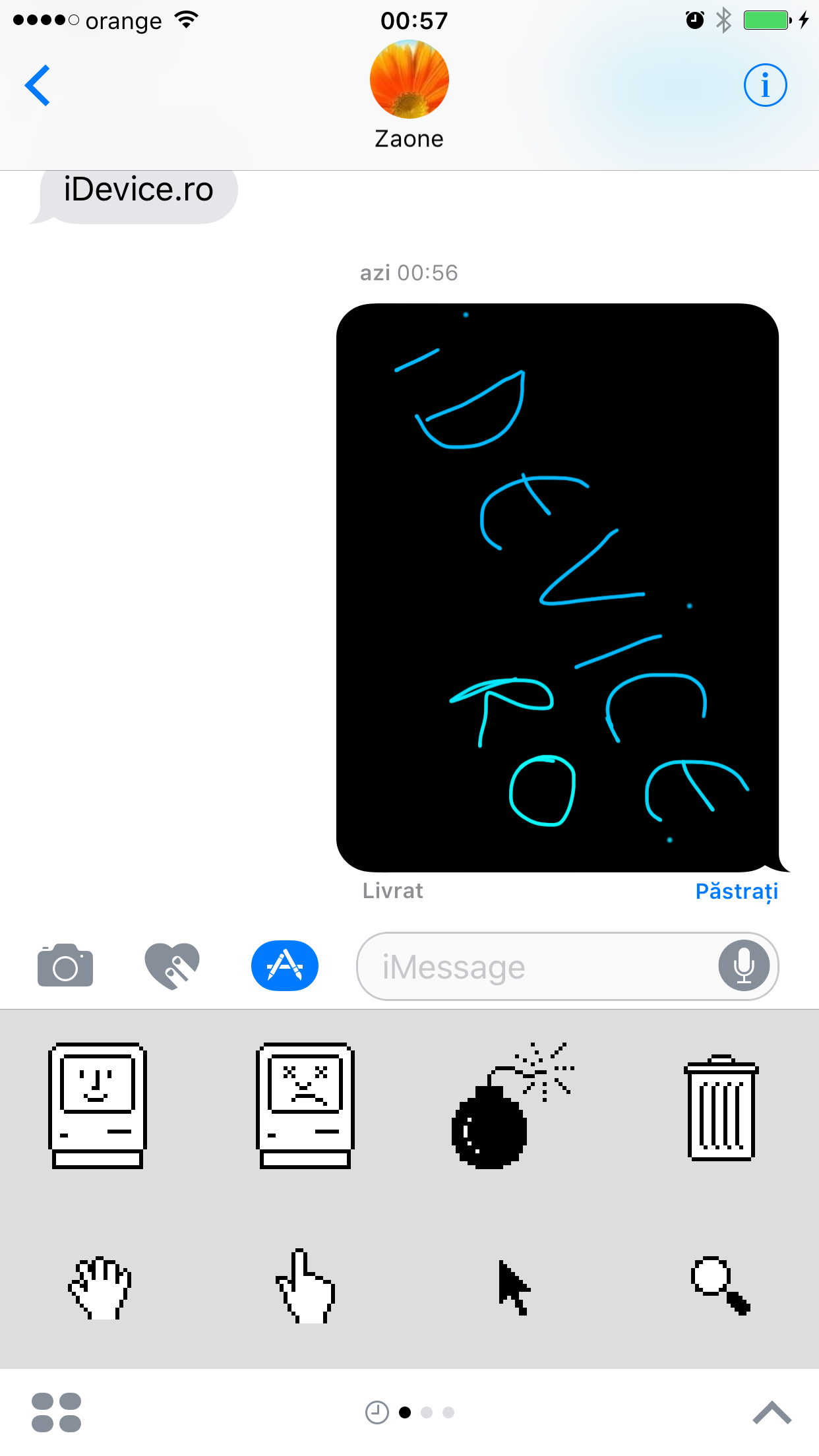Expand the sticker panel with chevron
Screen dimensions: 819x1456
[772, 1412]
